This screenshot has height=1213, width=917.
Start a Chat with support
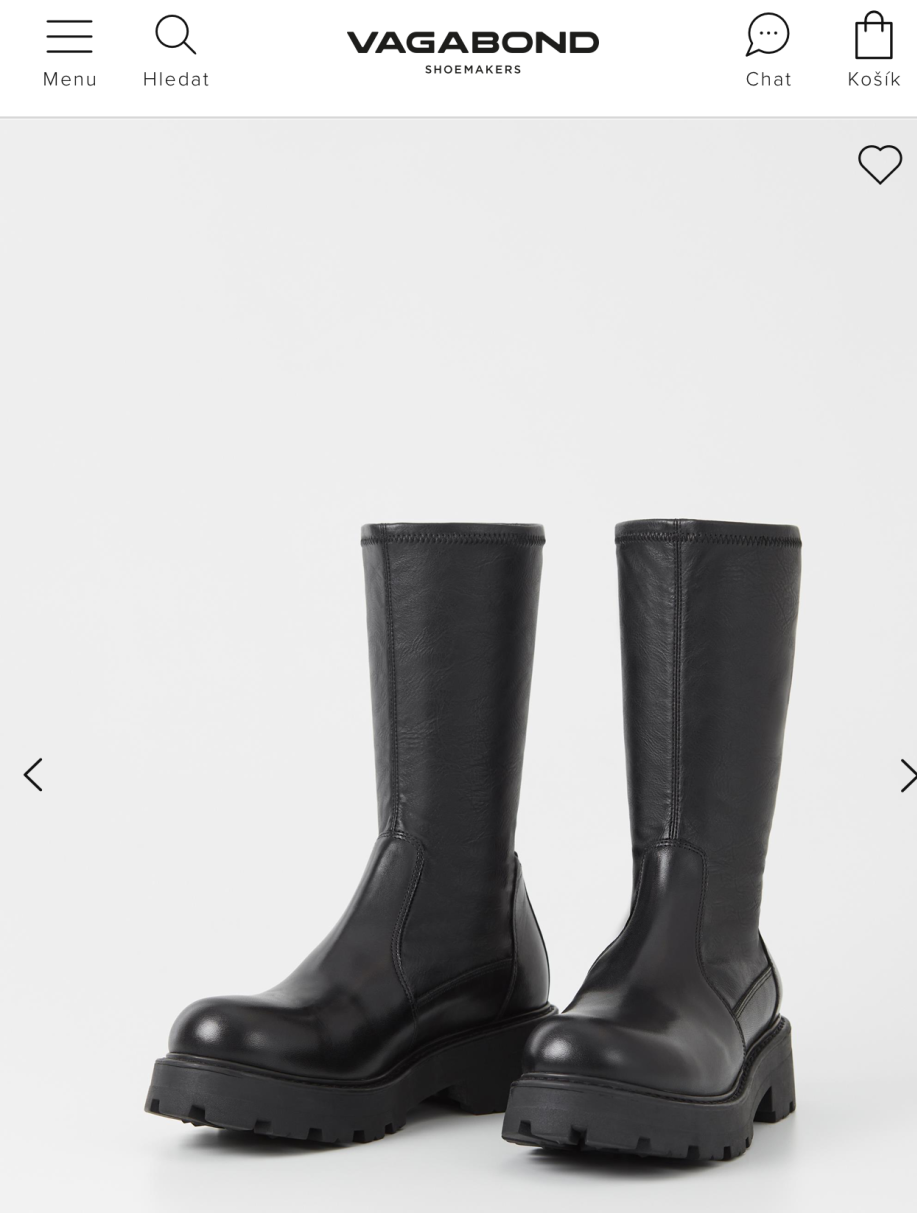tap(768, 52)
